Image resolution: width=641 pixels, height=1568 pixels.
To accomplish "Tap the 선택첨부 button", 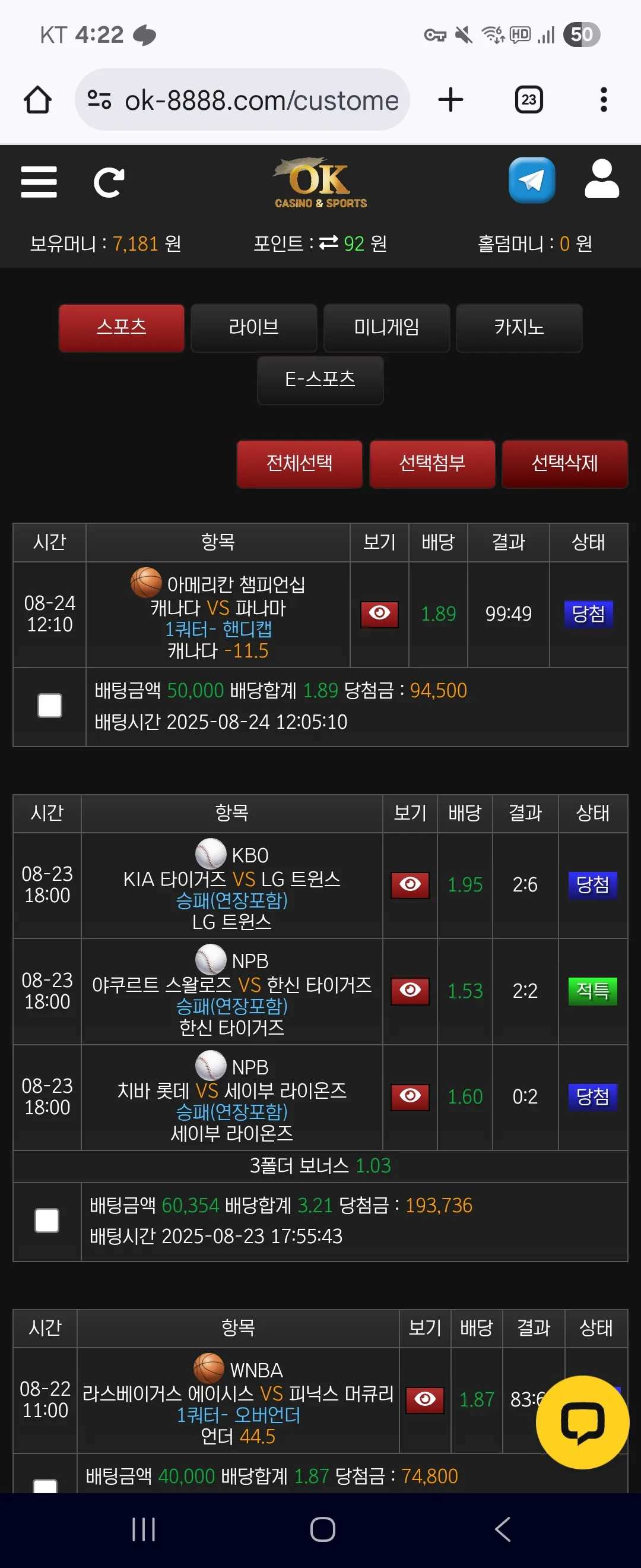I will tap(432, 464).
